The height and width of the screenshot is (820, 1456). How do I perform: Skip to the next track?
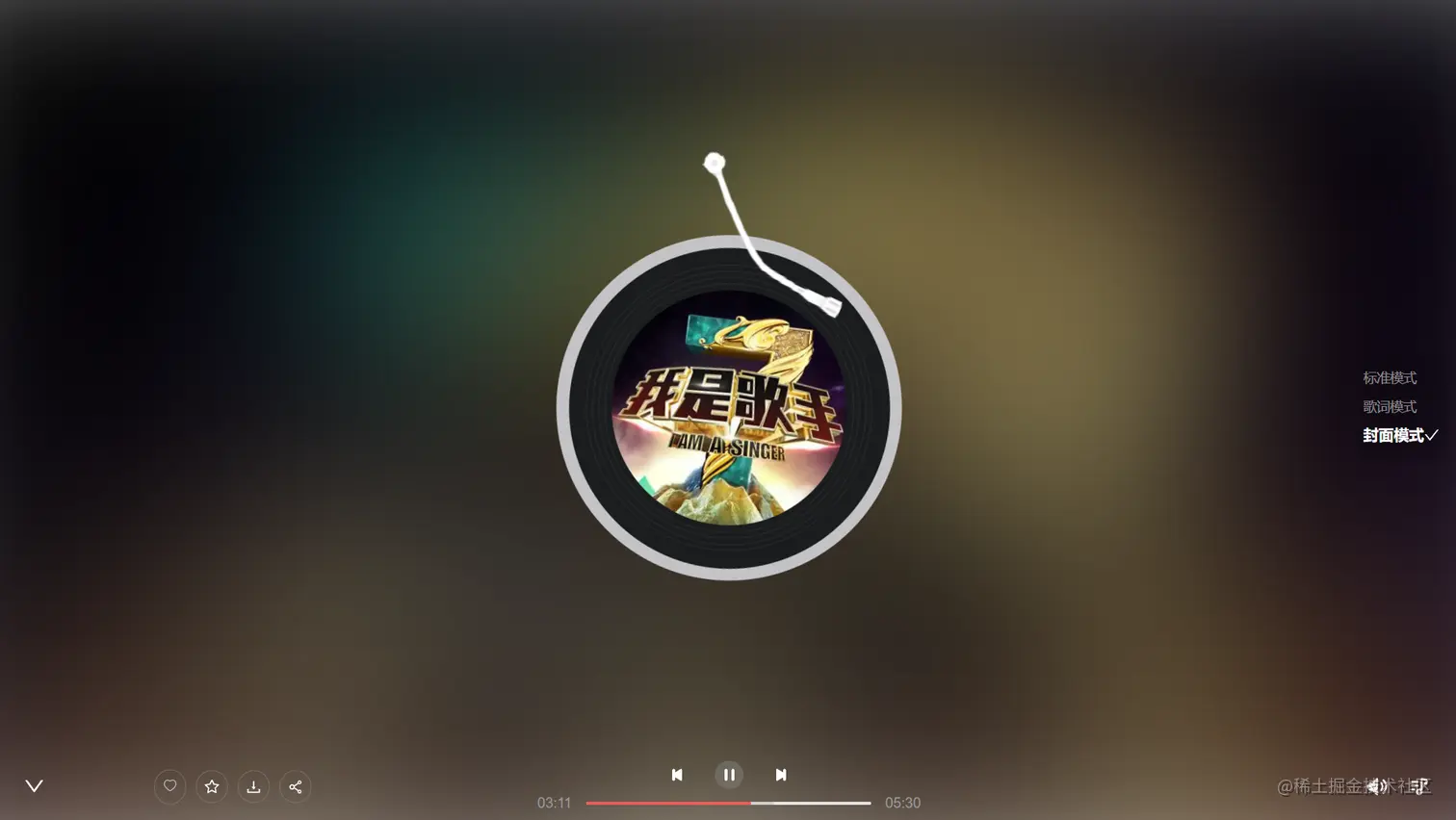click(781, 775)
